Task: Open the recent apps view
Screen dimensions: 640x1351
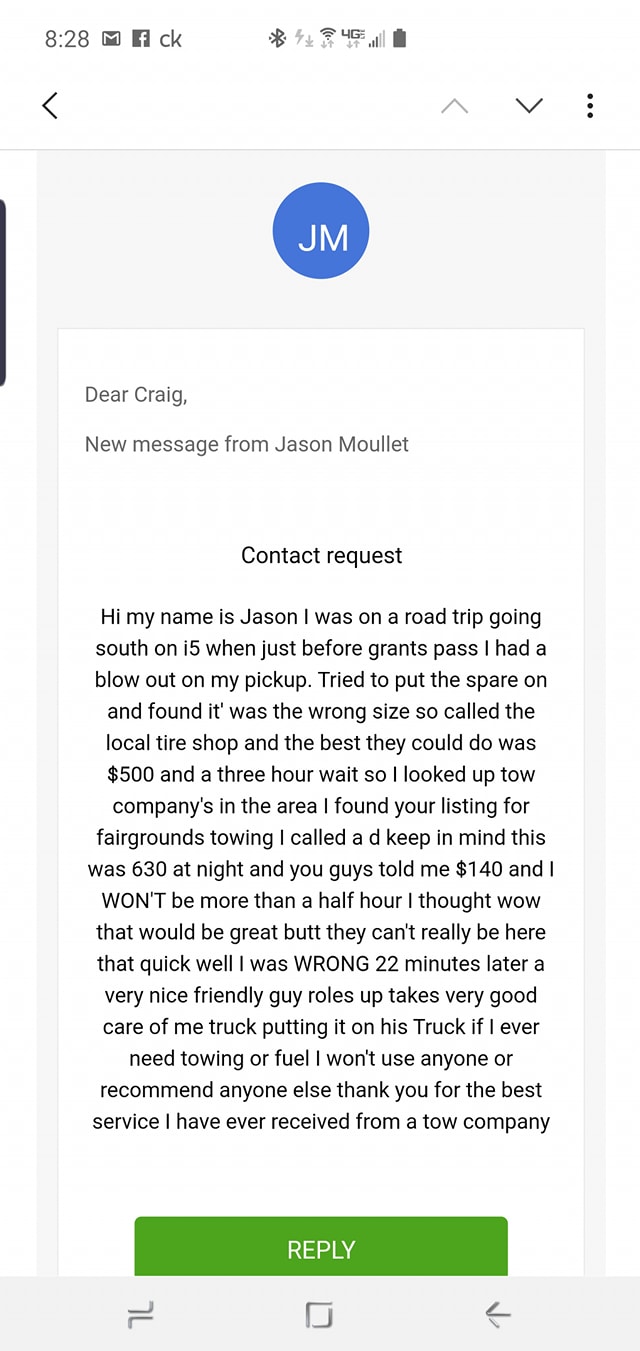Action: click(x=141, y=1315)
